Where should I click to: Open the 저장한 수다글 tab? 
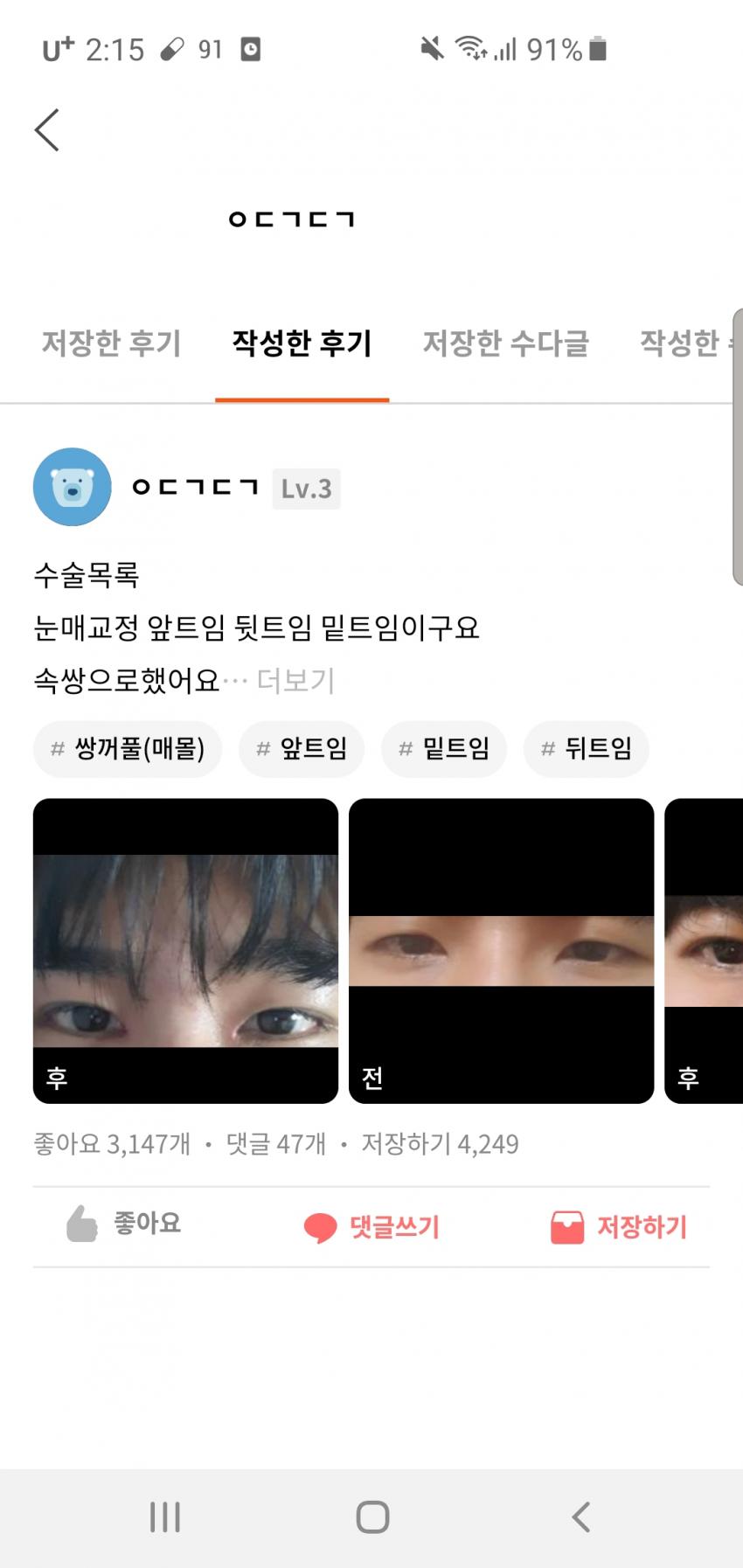click(x=505, y=343)
